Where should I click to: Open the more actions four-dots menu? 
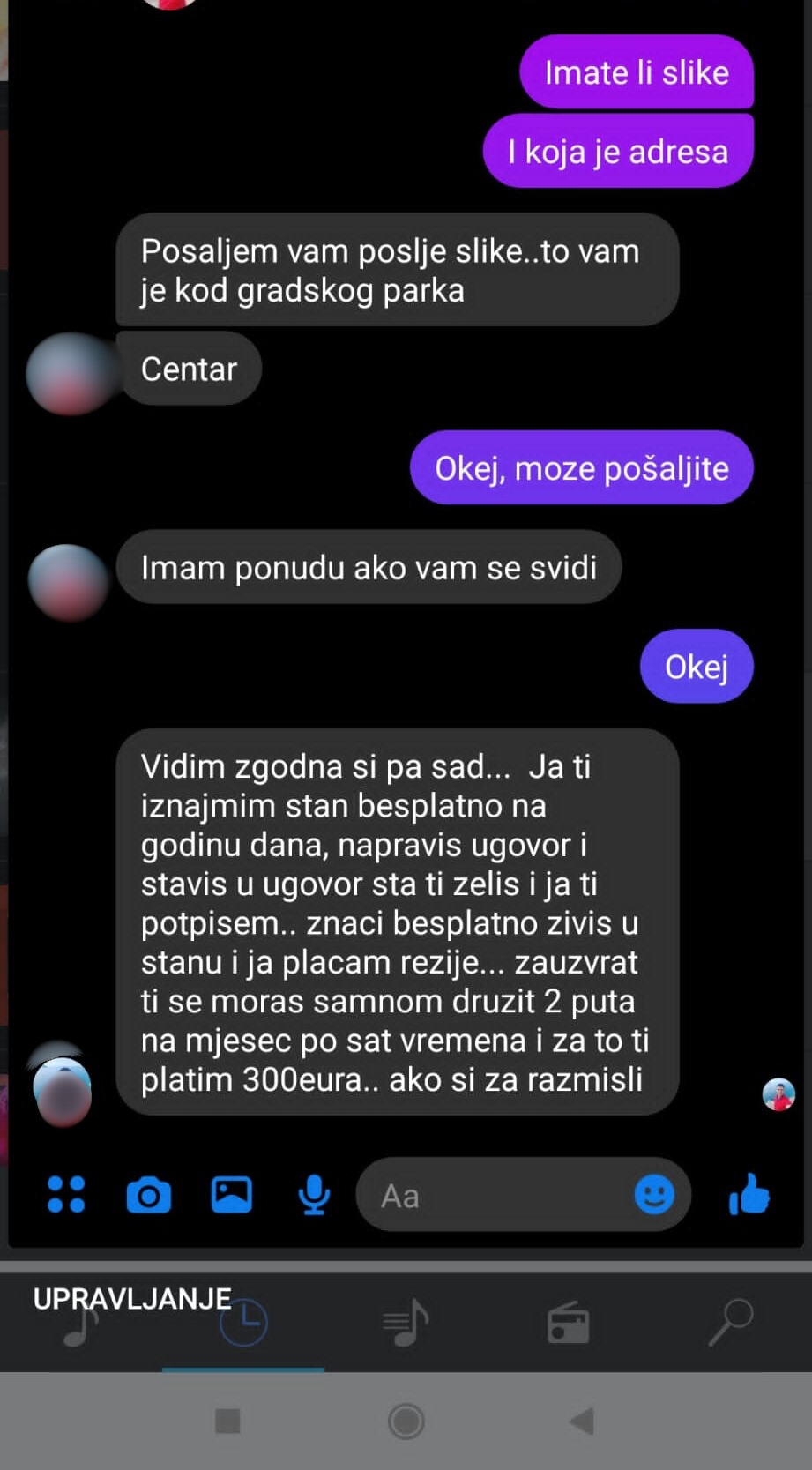(66, 1195)
